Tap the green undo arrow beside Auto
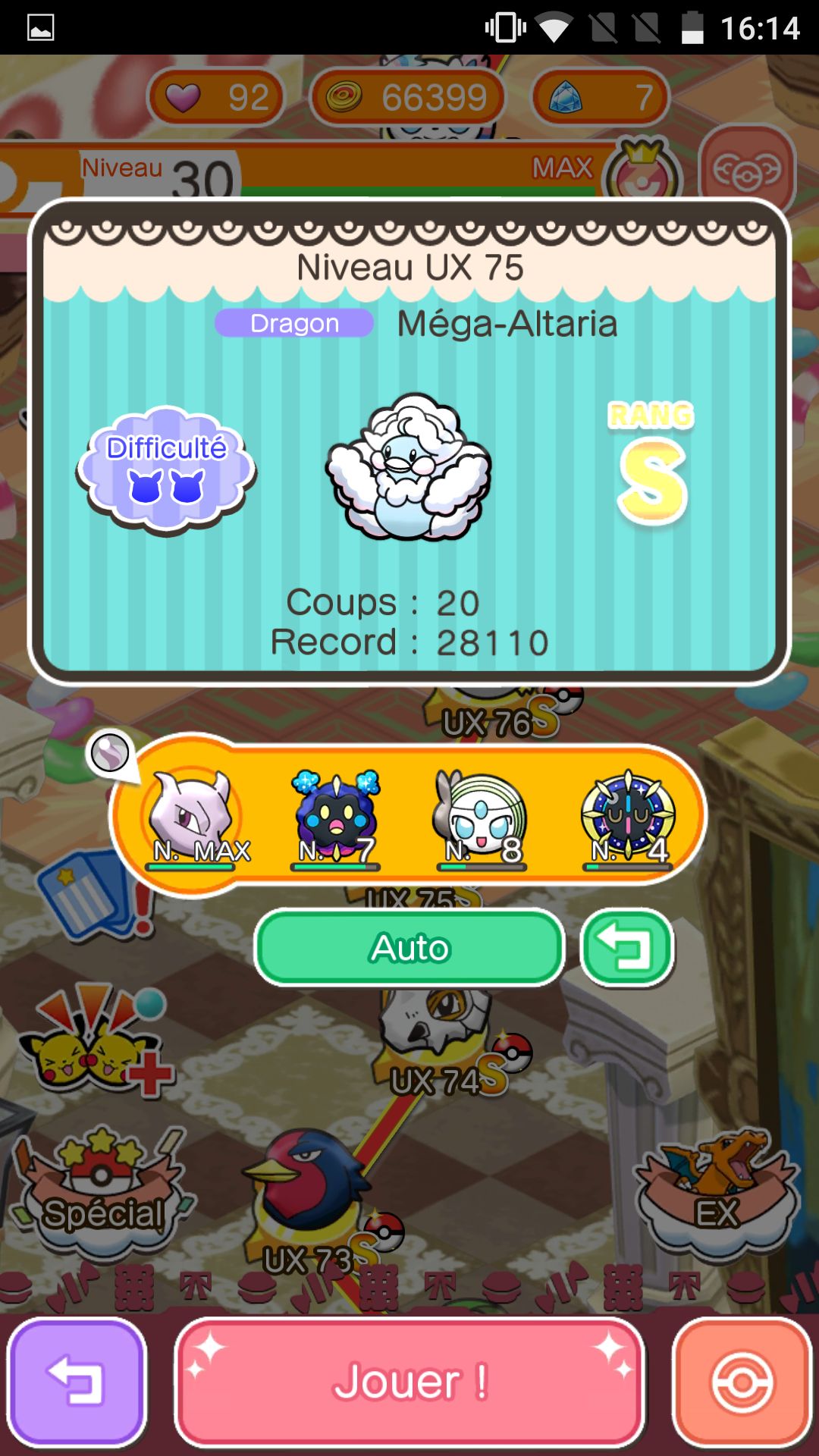Image resolution: width=819 pixels, height=1456 pixels. click(x=627, y=948)
